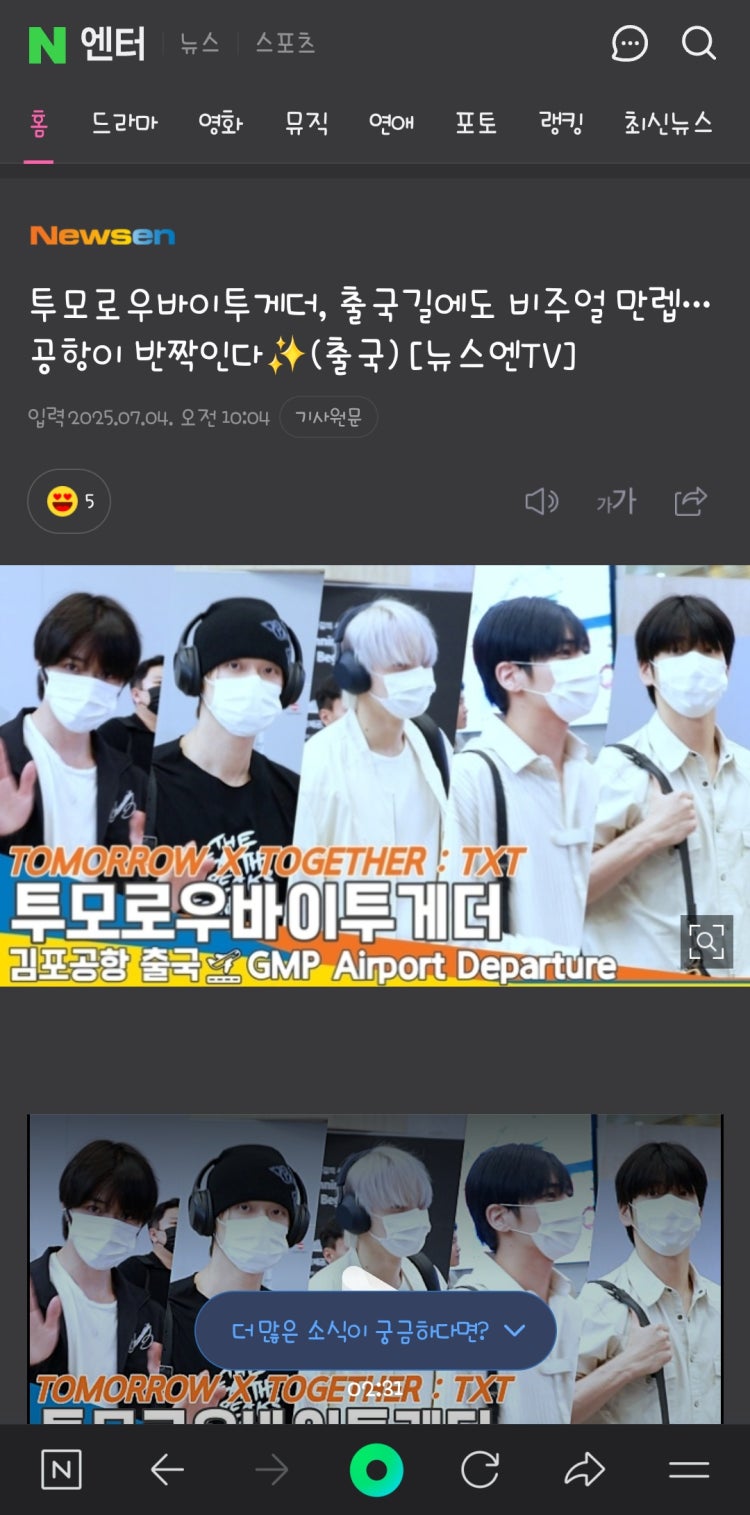Open the 기사원문 original article button
The width and height of the screenshot is (750, 1515).
[328, 418]
